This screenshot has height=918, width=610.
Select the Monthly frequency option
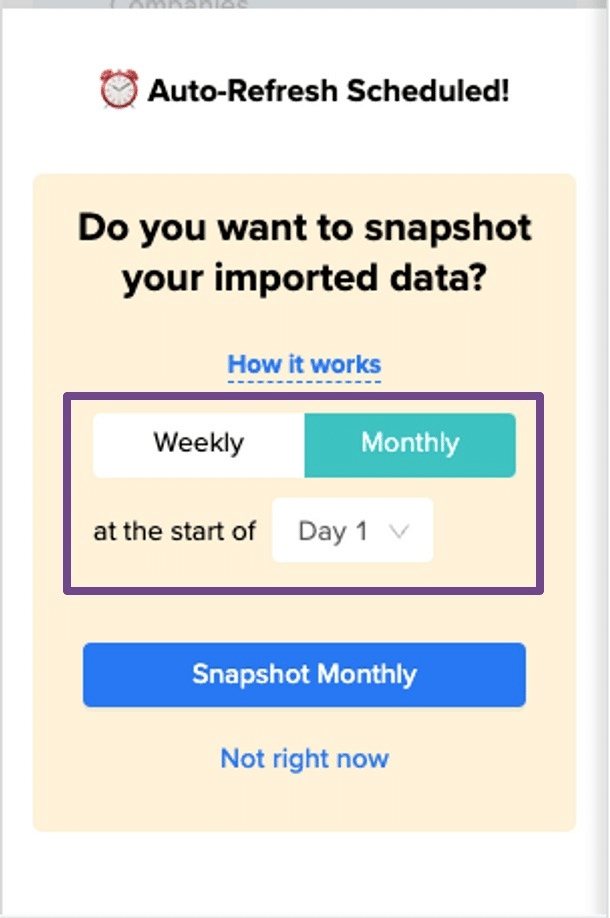pos(410,443)
